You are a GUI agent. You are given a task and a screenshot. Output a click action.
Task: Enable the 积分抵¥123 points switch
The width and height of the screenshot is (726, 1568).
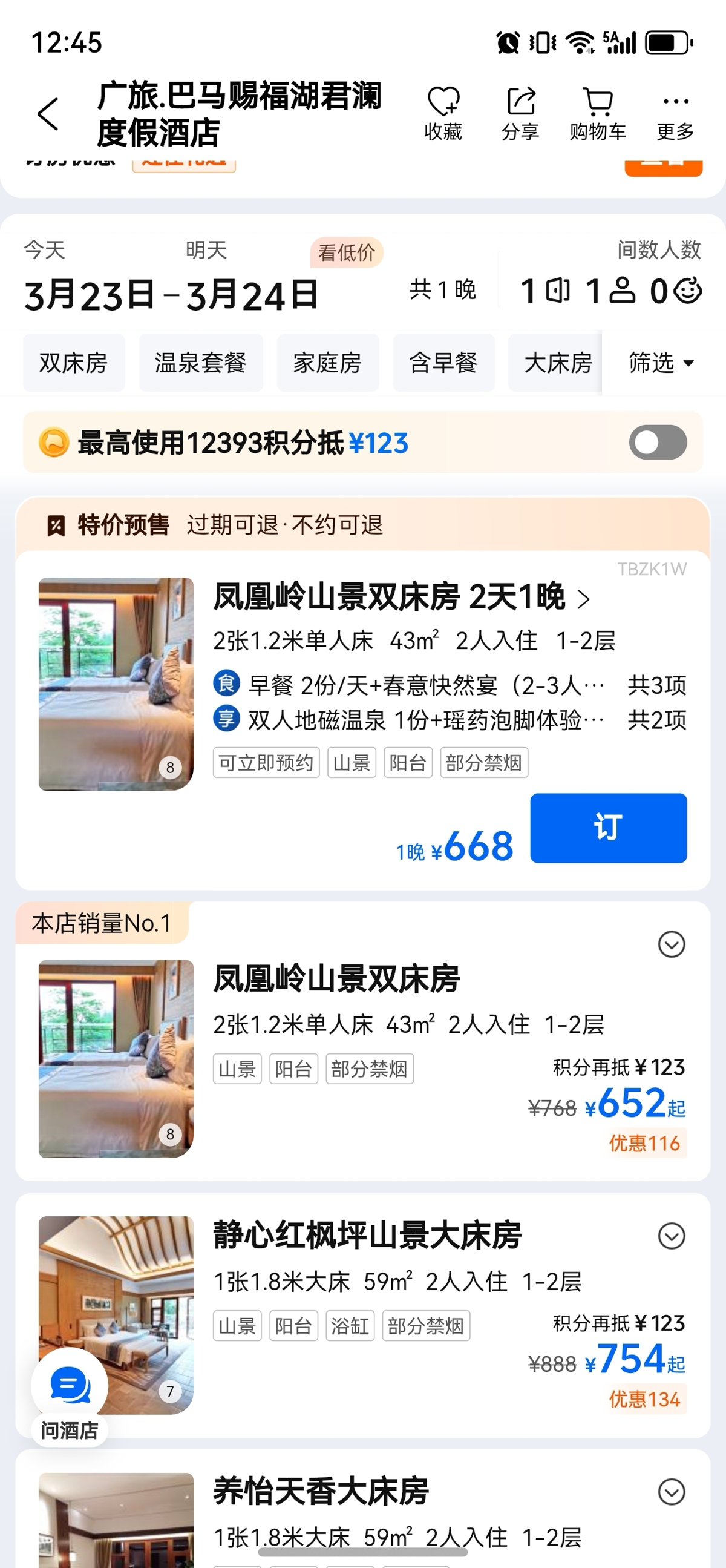658,443
